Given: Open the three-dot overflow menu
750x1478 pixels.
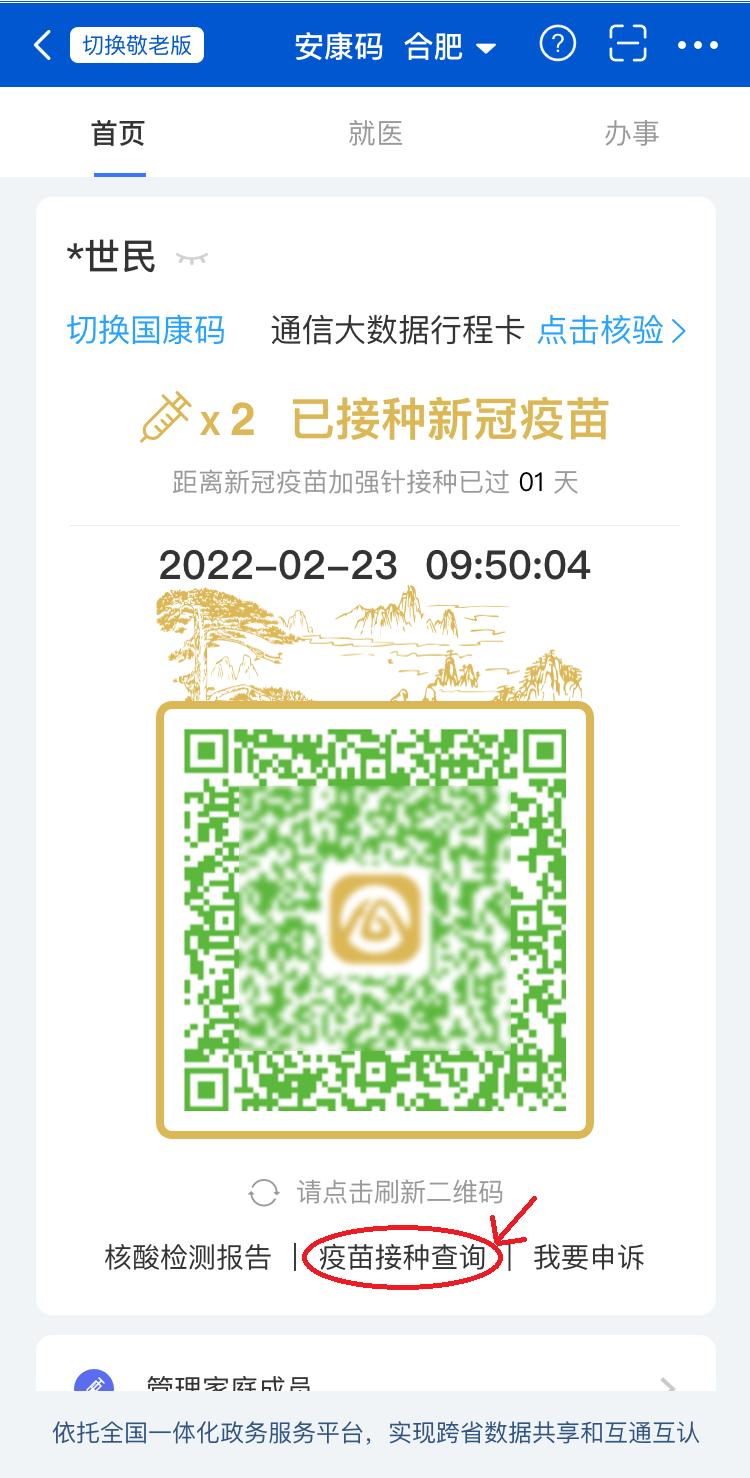Looking at the screenshot, I should 698,45.
